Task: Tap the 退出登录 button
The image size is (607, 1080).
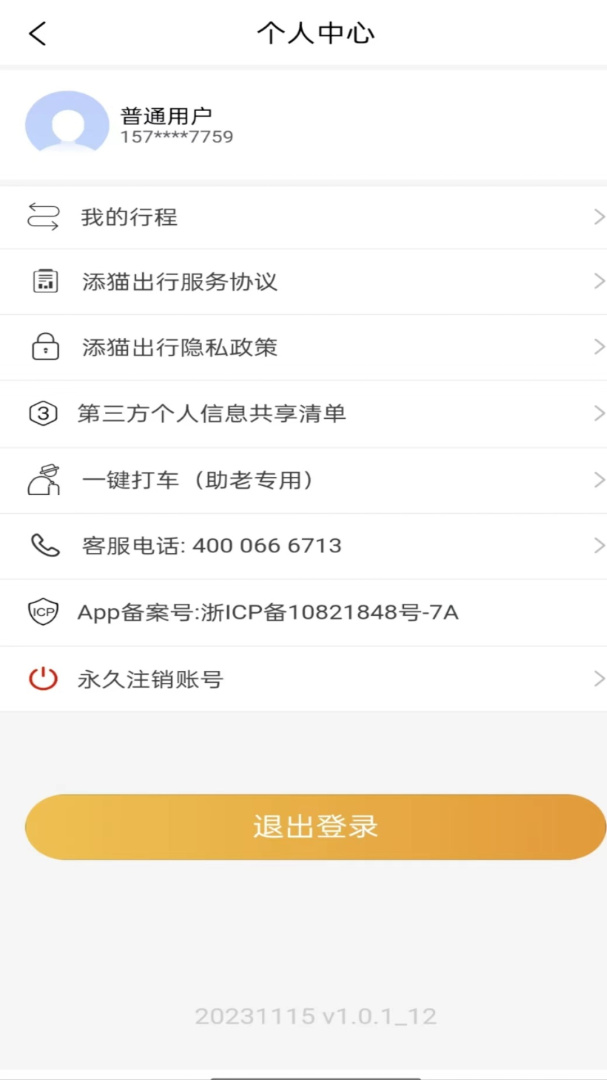Action: [315, 827]
